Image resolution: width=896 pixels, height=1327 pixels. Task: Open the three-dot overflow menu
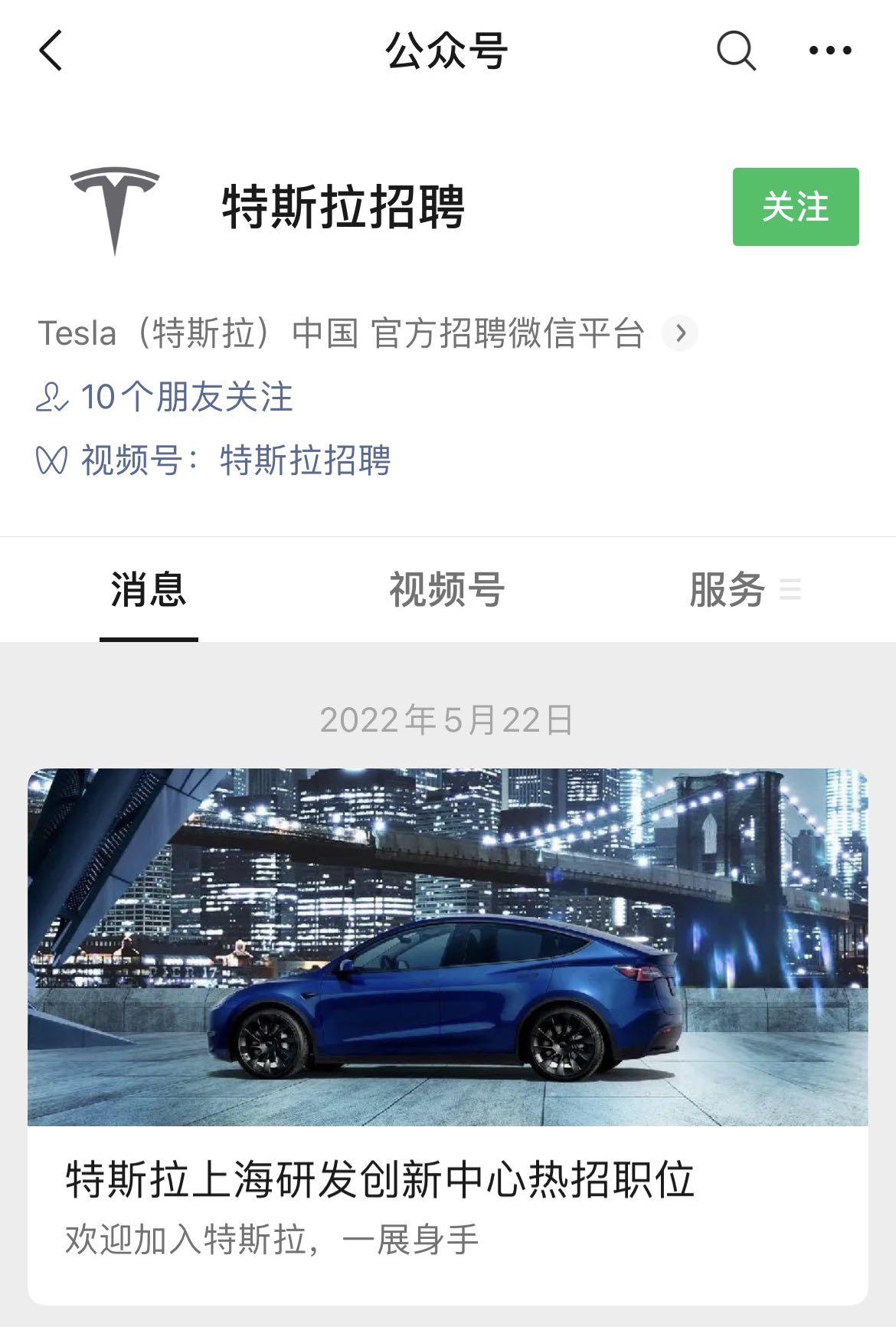coord(830,51)
